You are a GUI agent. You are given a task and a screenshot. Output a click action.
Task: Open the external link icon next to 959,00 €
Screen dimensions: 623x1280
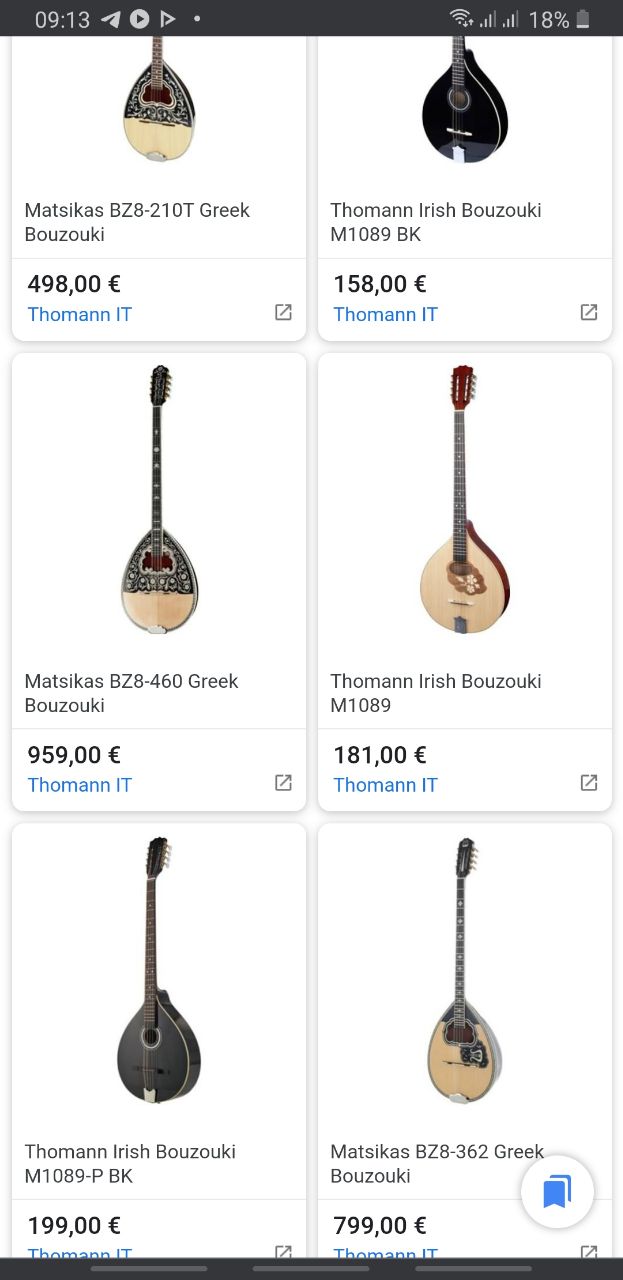tap(283, 782)
